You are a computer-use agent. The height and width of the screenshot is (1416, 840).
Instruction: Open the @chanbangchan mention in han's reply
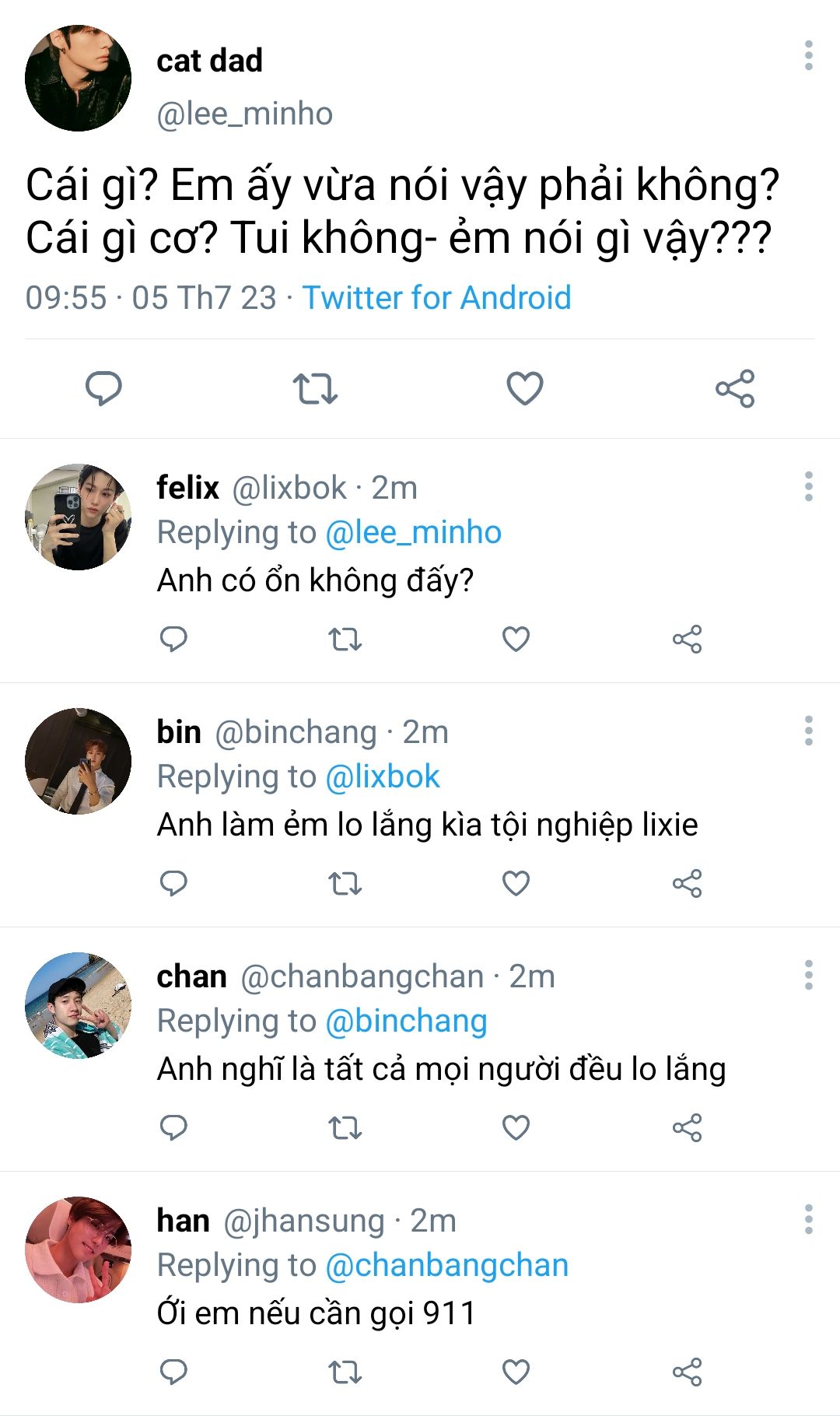point(446,1266)
